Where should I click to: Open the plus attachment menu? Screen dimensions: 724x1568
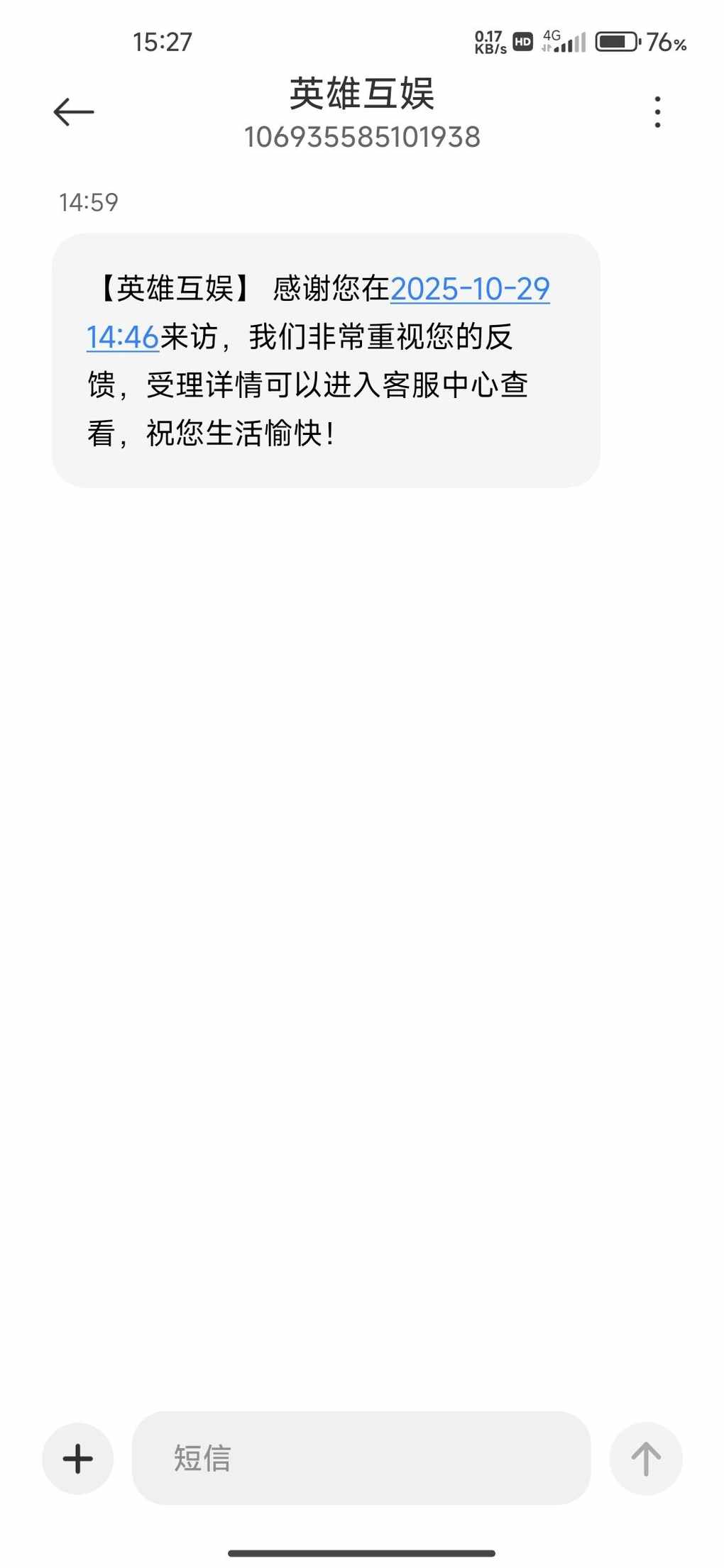pyautogui.click(x=78, y=1459)
